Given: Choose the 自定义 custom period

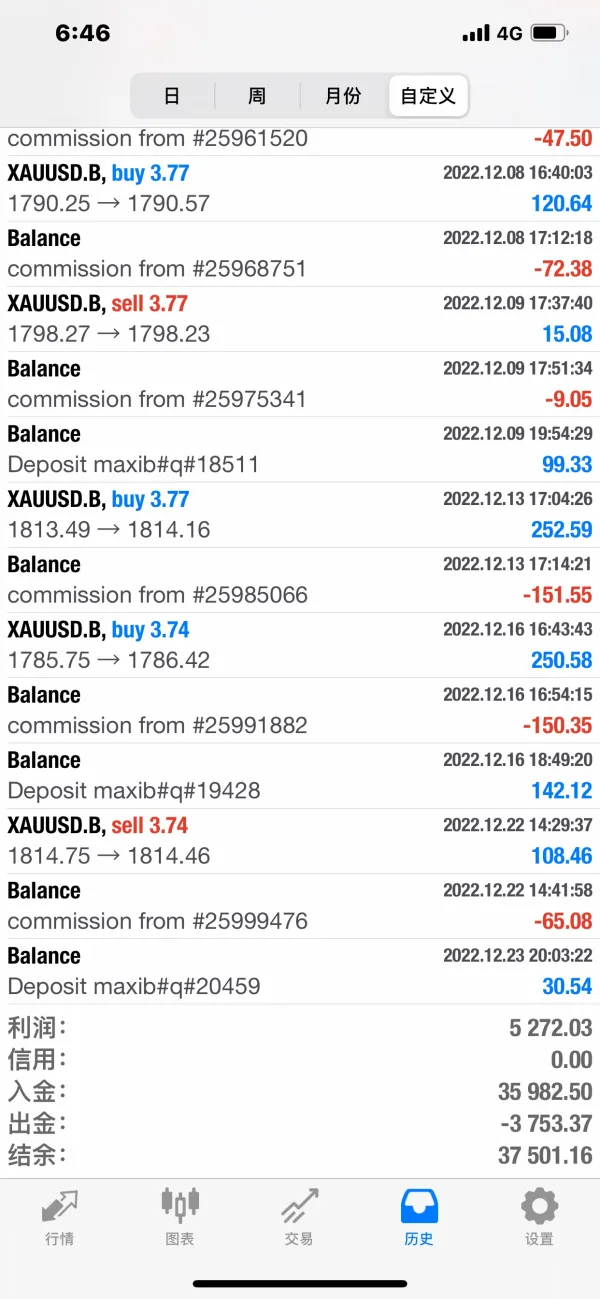Looking at the screenshot, I should tap(428, 96).
